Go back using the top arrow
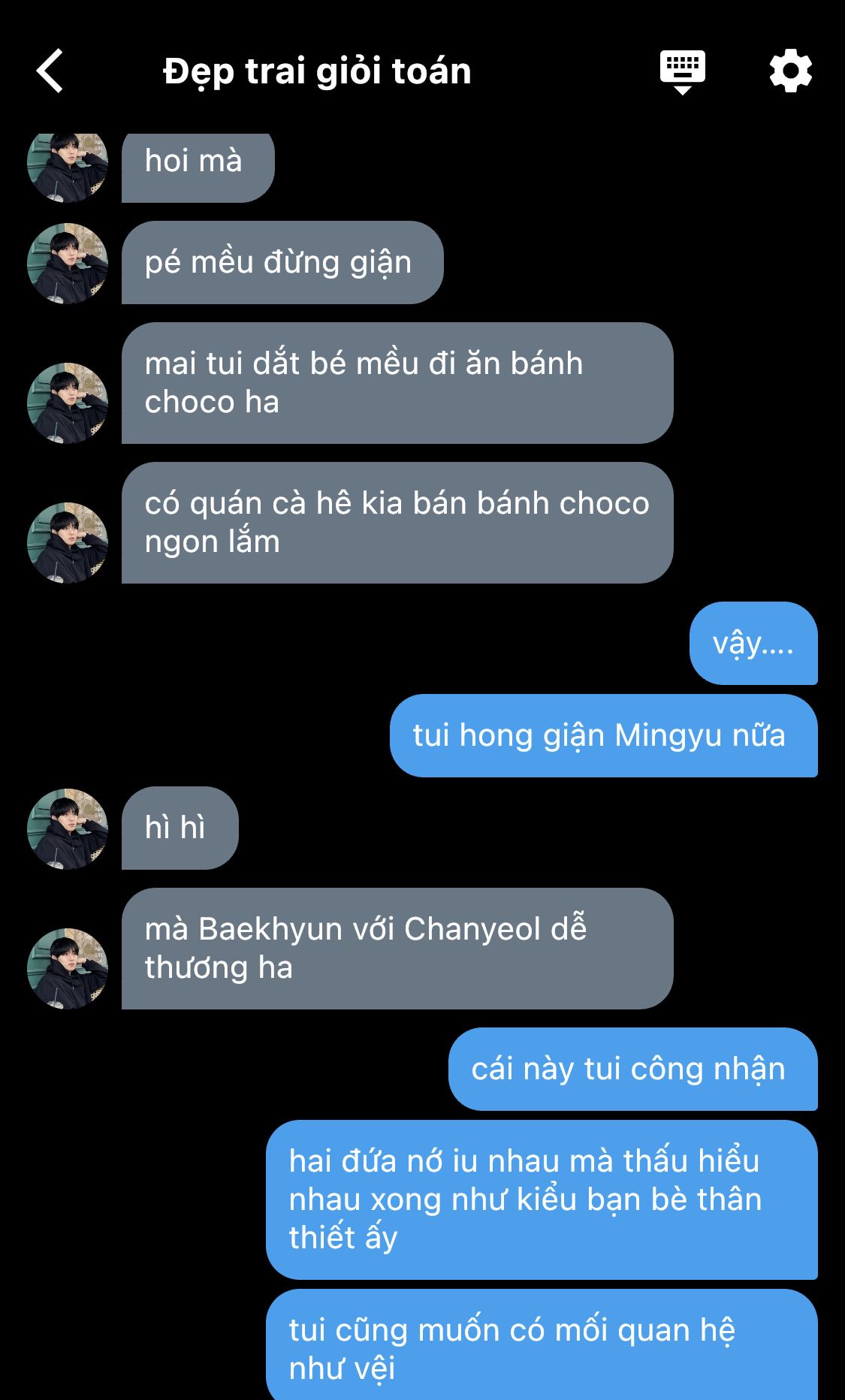Image resolution: width=845 pixels, height=1400 pixels. (x=50, y=71)
